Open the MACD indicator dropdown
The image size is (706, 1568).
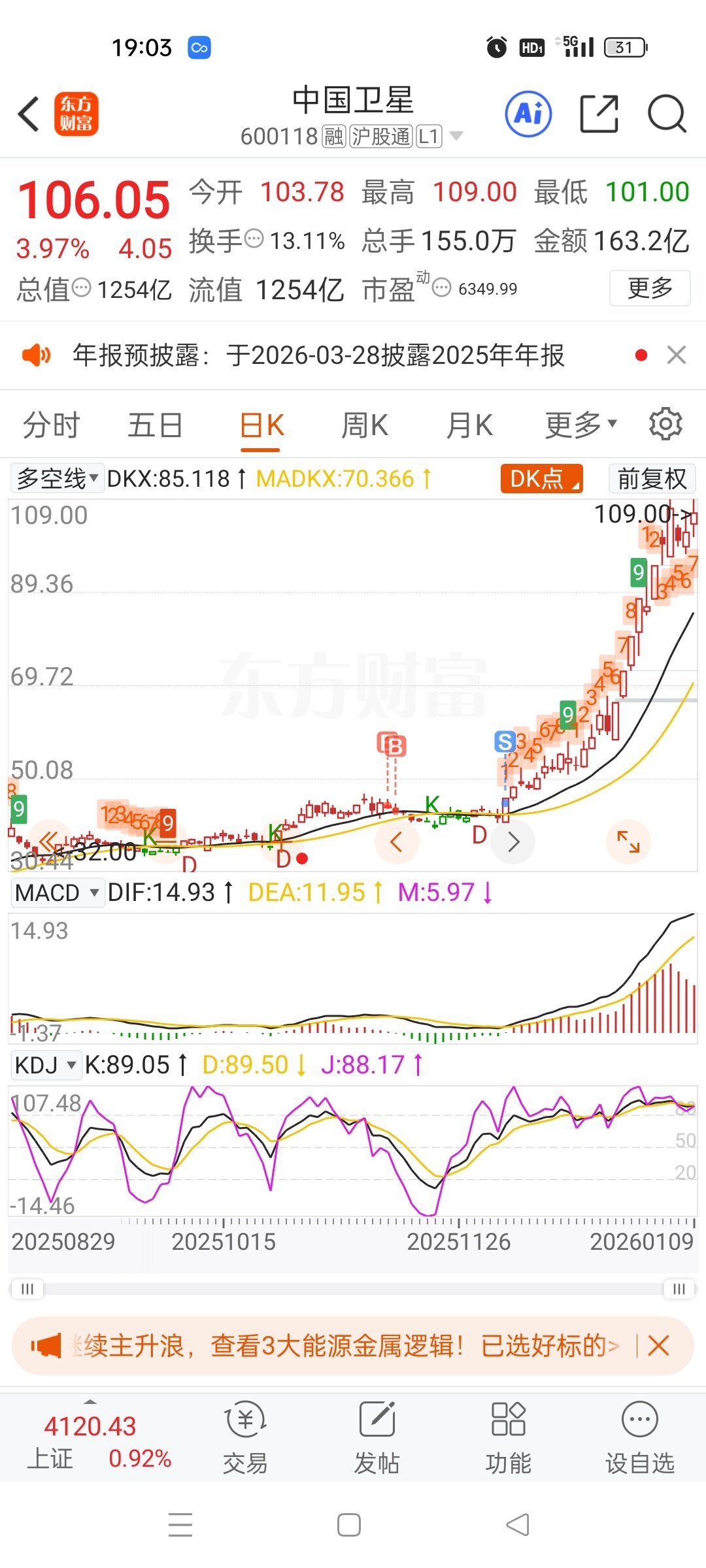[57, 892]
